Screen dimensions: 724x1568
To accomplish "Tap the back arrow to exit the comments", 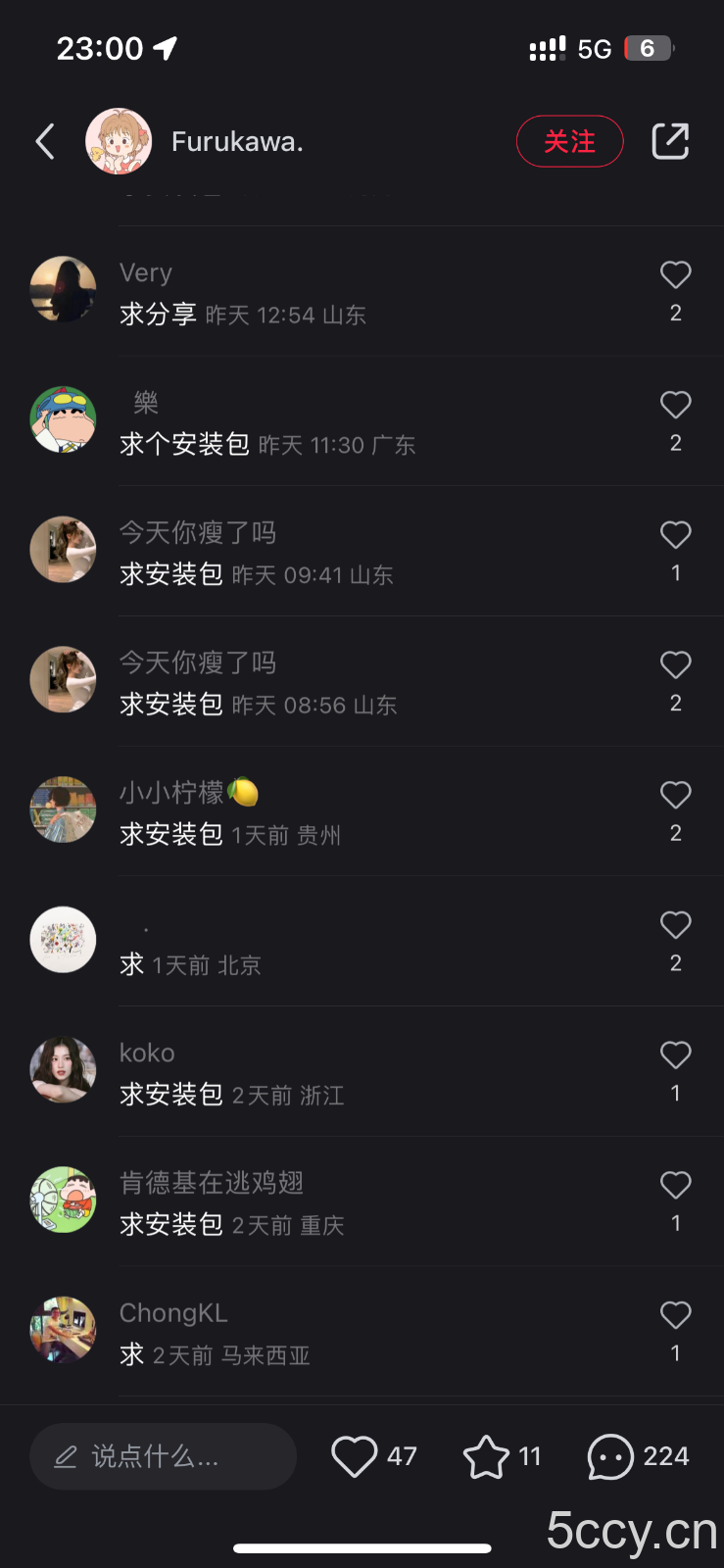I will pos(44,141).
